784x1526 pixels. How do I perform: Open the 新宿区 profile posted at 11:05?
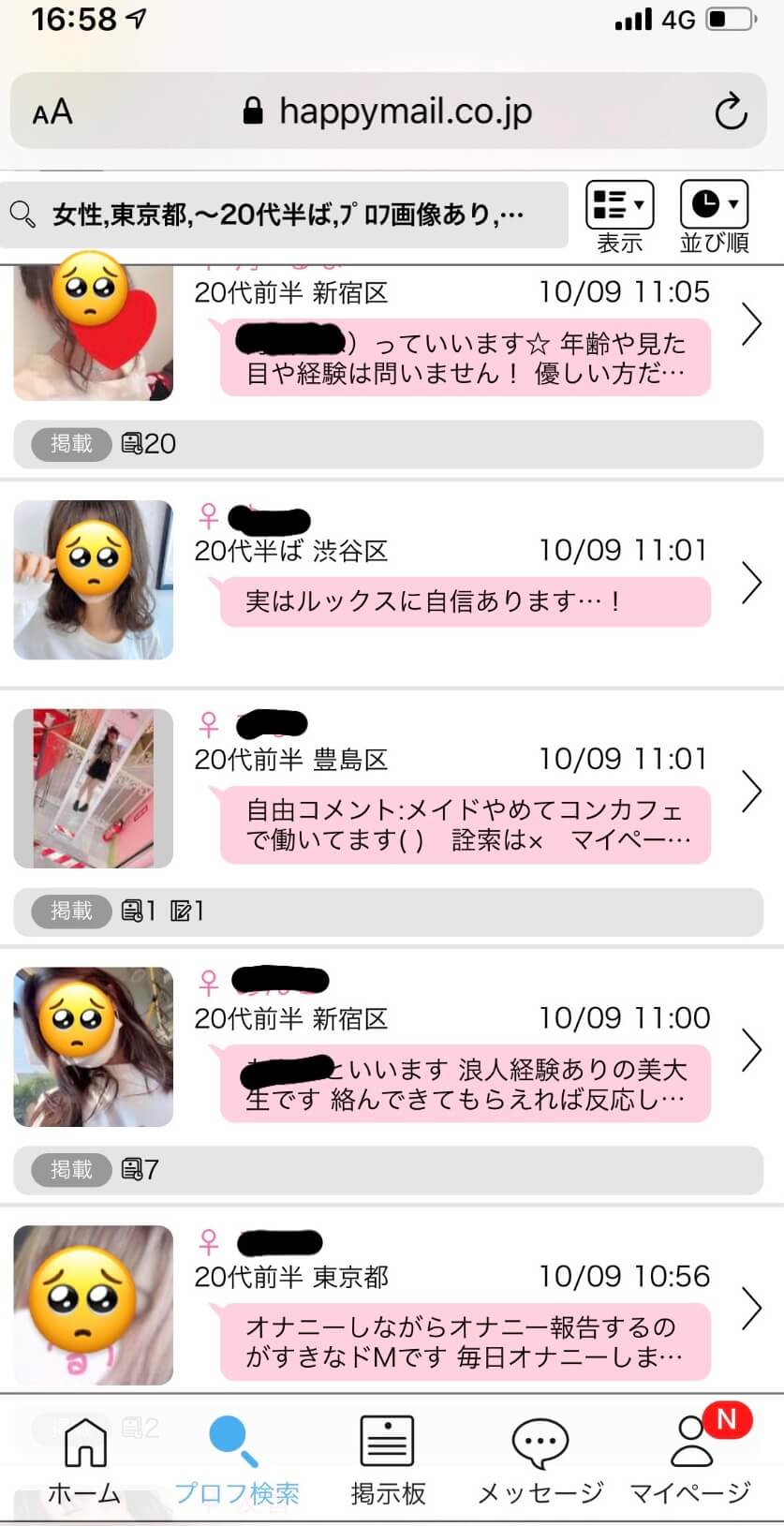click(x=450, y=337)
